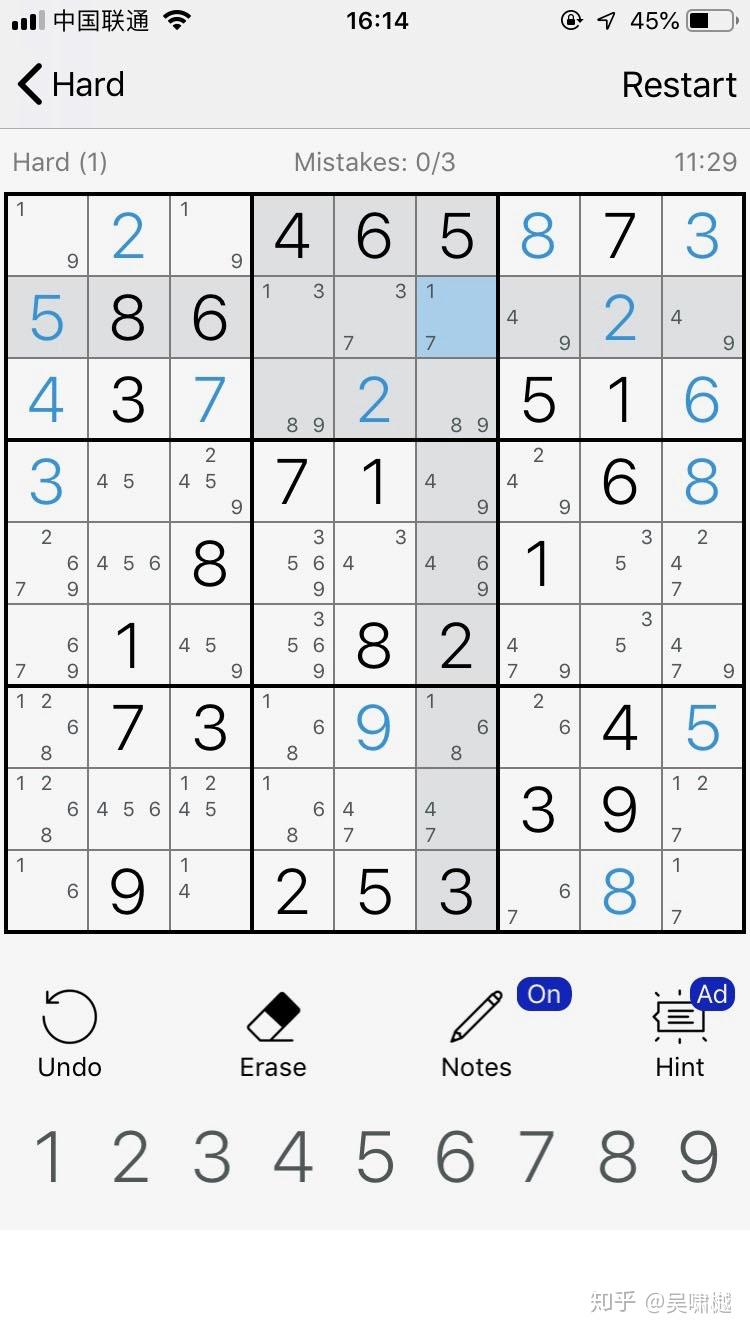Enter number 6 from the number pad
Viewport: 750px width, 1334px height.
pyautogui.click(x=456, y=1157)
